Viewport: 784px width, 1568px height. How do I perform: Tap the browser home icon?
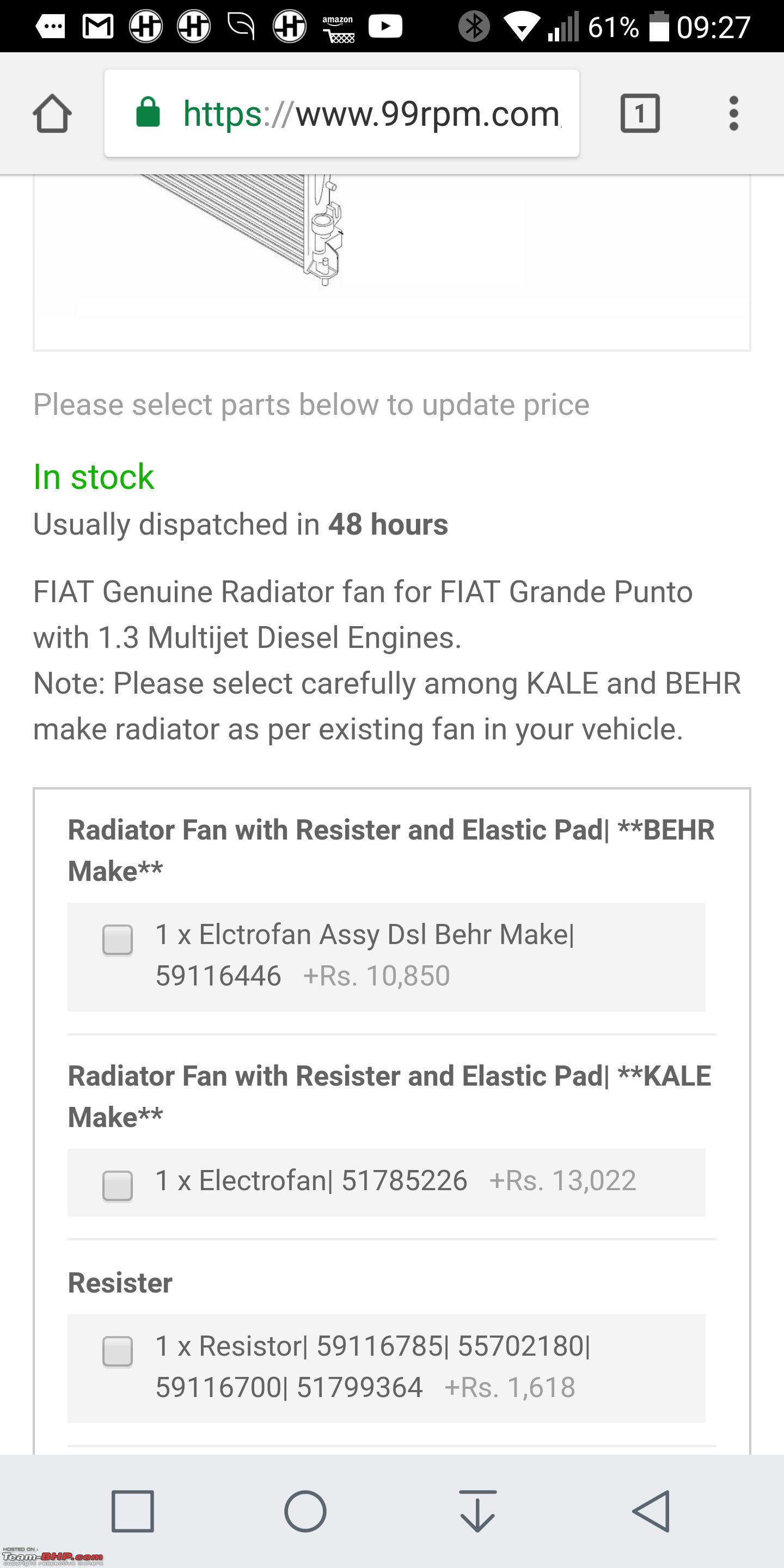(52, 113)
